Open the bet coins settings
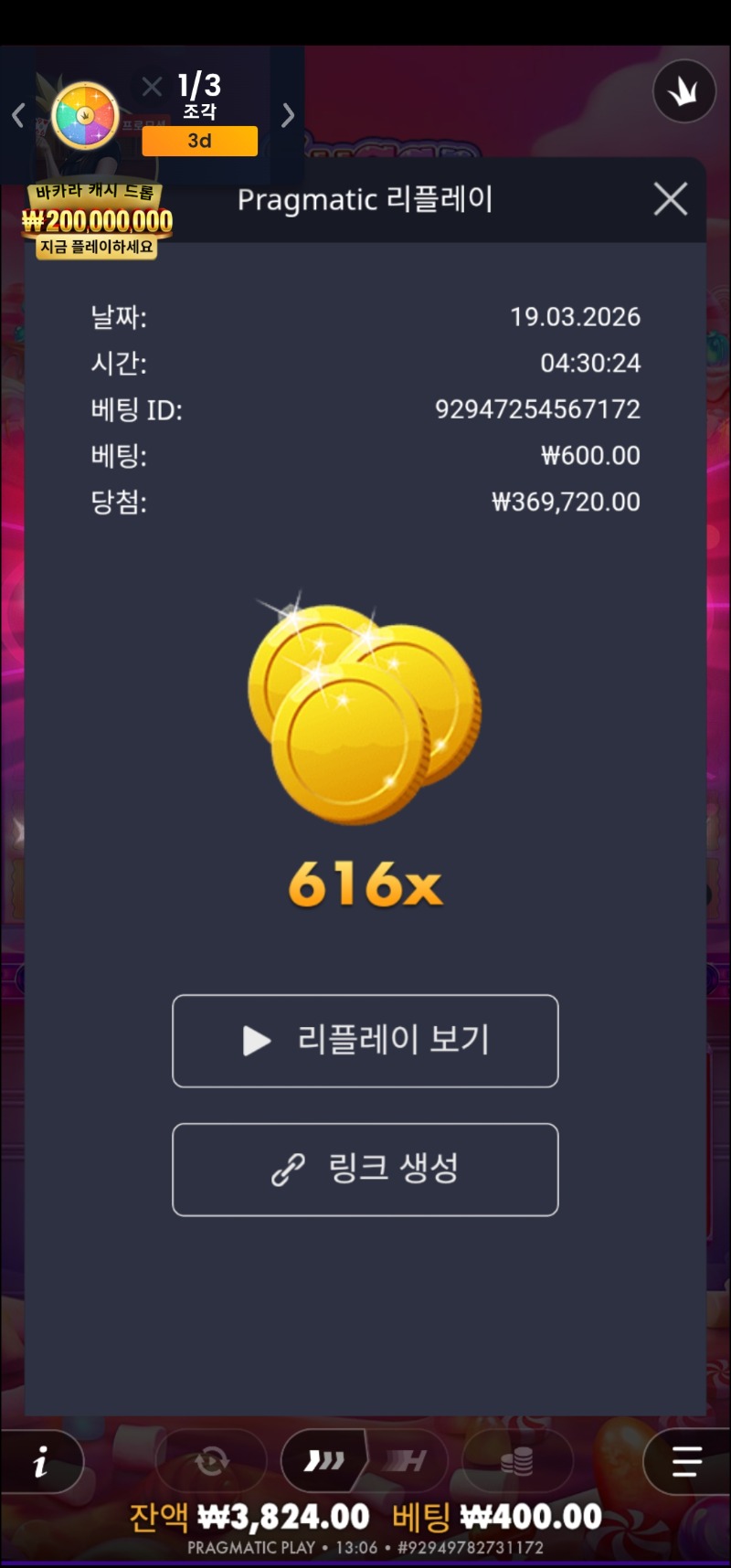 517,1462
